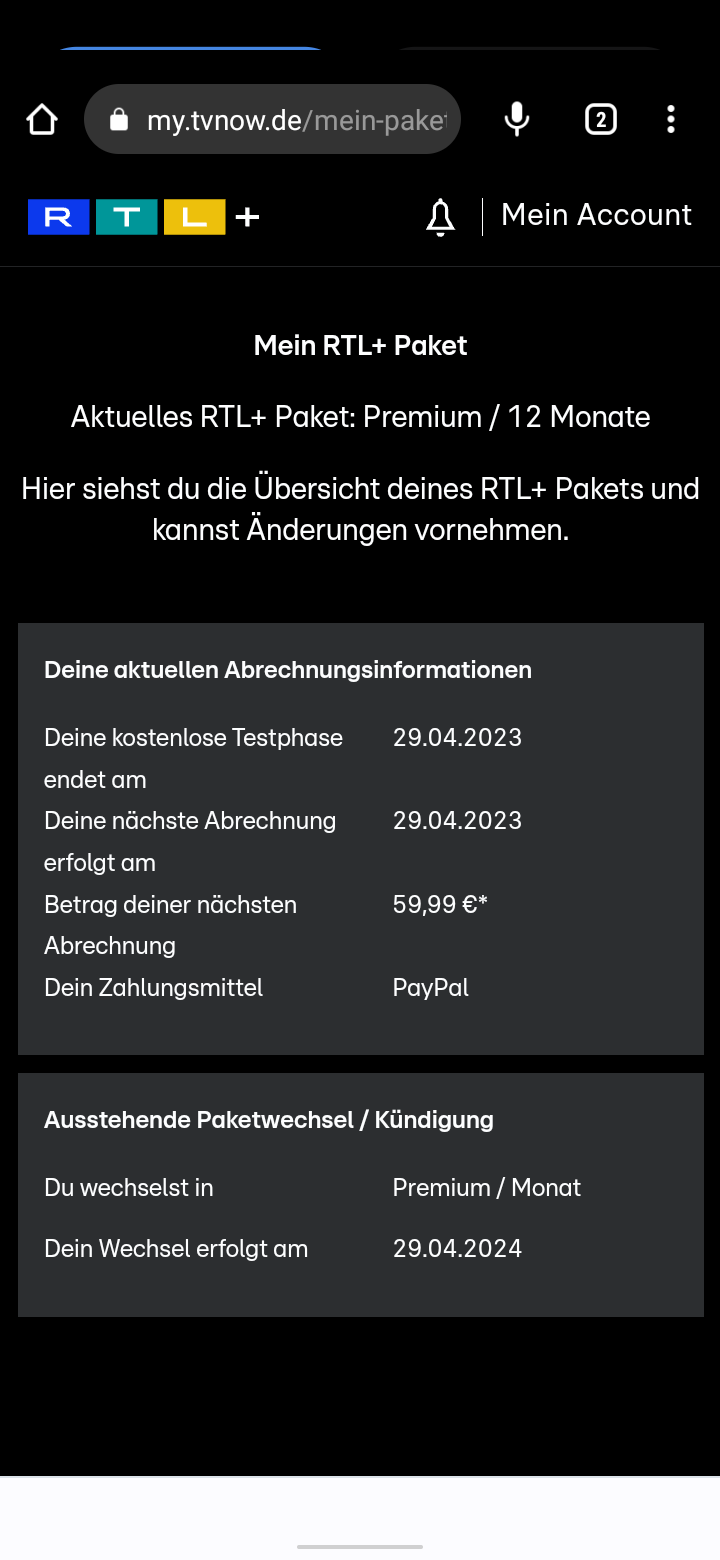
Task: Start voice search with the microphone
Action: pos(517,120)
